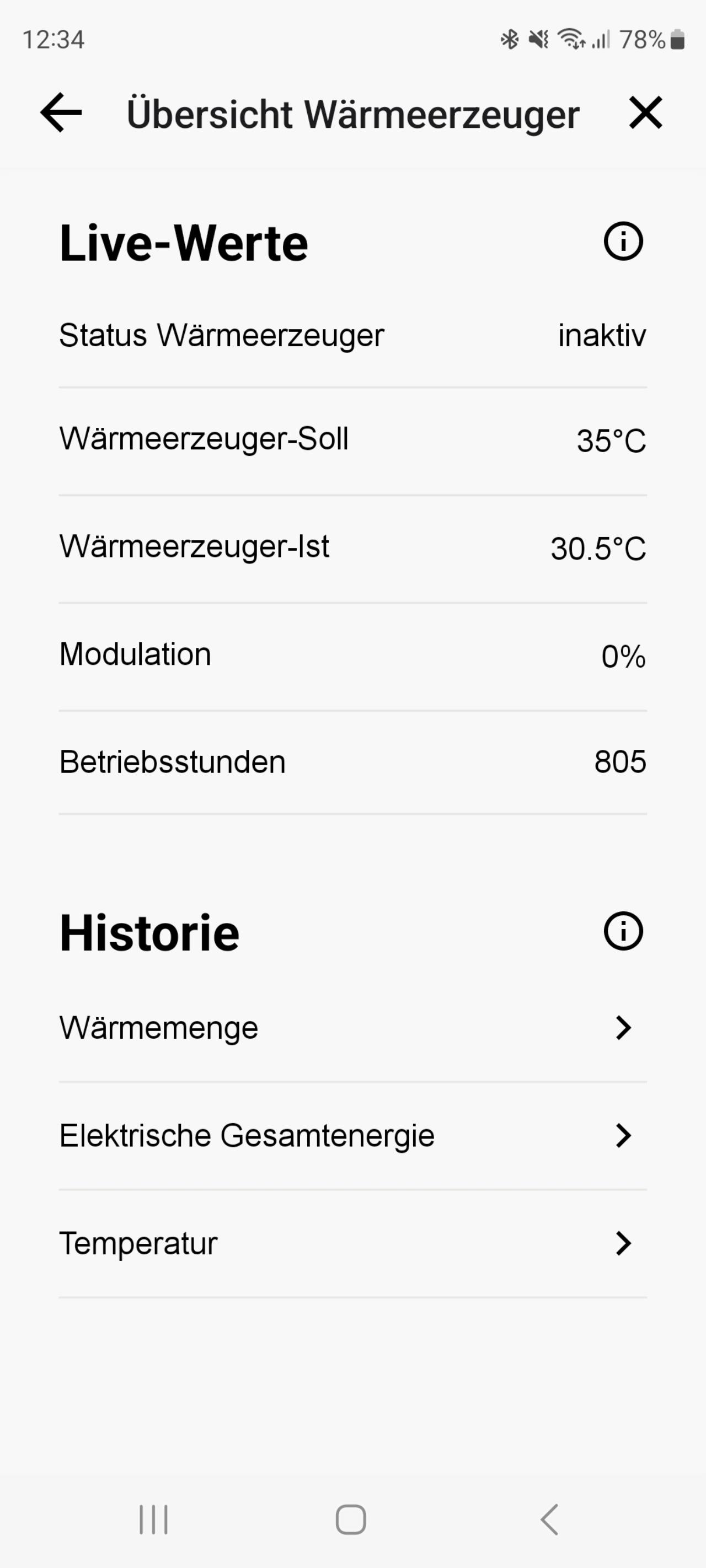
Task: Open the Wärmemenge history
Action: (352, 1028)
